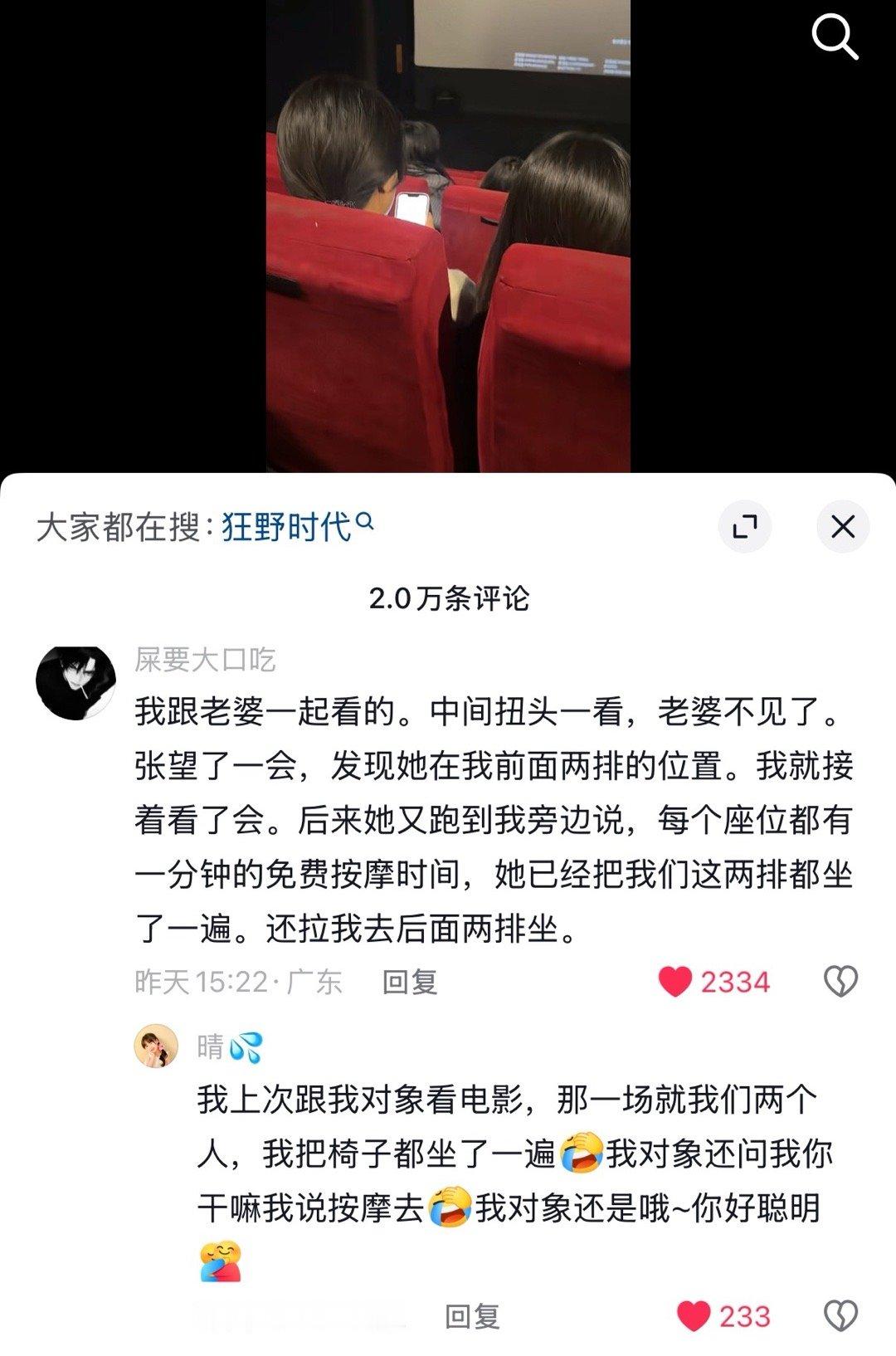896x1356 pixels.
Task: Tap the broken-heart dislike icon on the top comment
Action: coord(839,981)
